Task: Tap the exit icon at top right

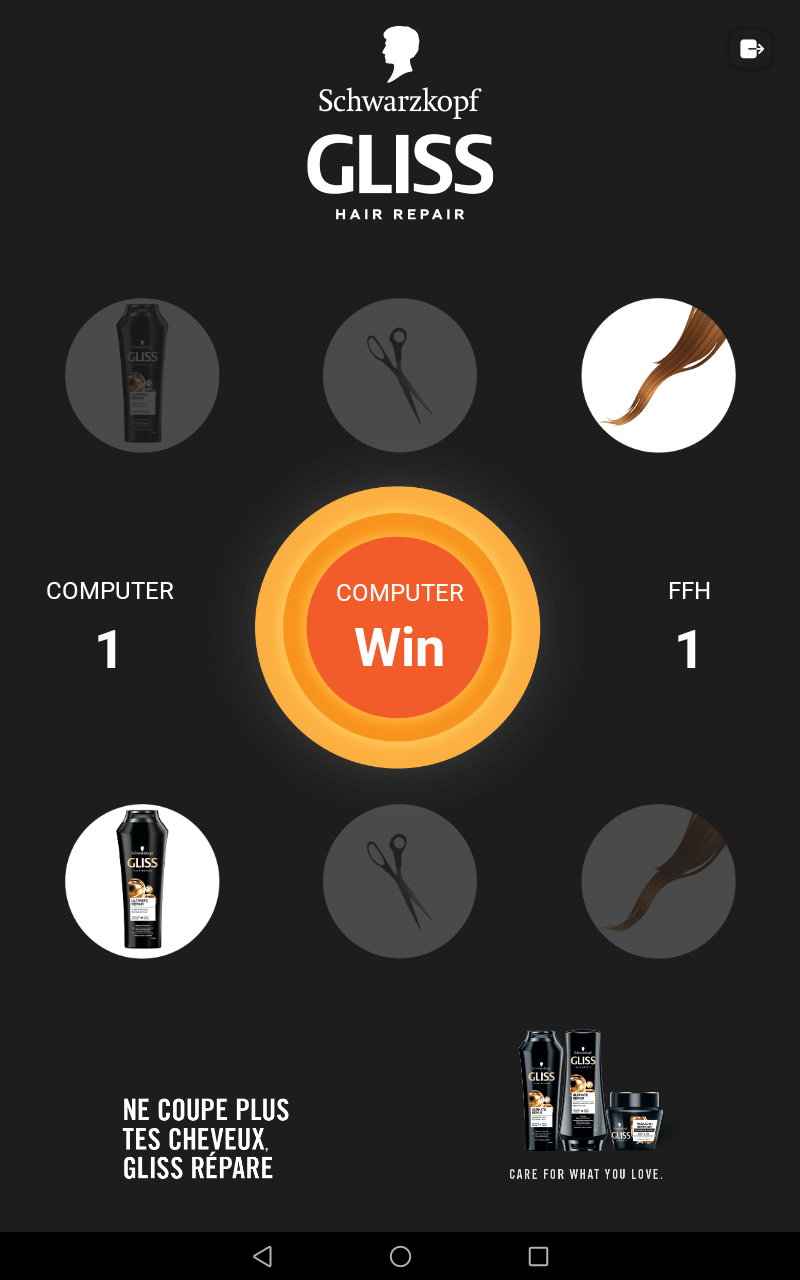Action: (x=751, y=49)
